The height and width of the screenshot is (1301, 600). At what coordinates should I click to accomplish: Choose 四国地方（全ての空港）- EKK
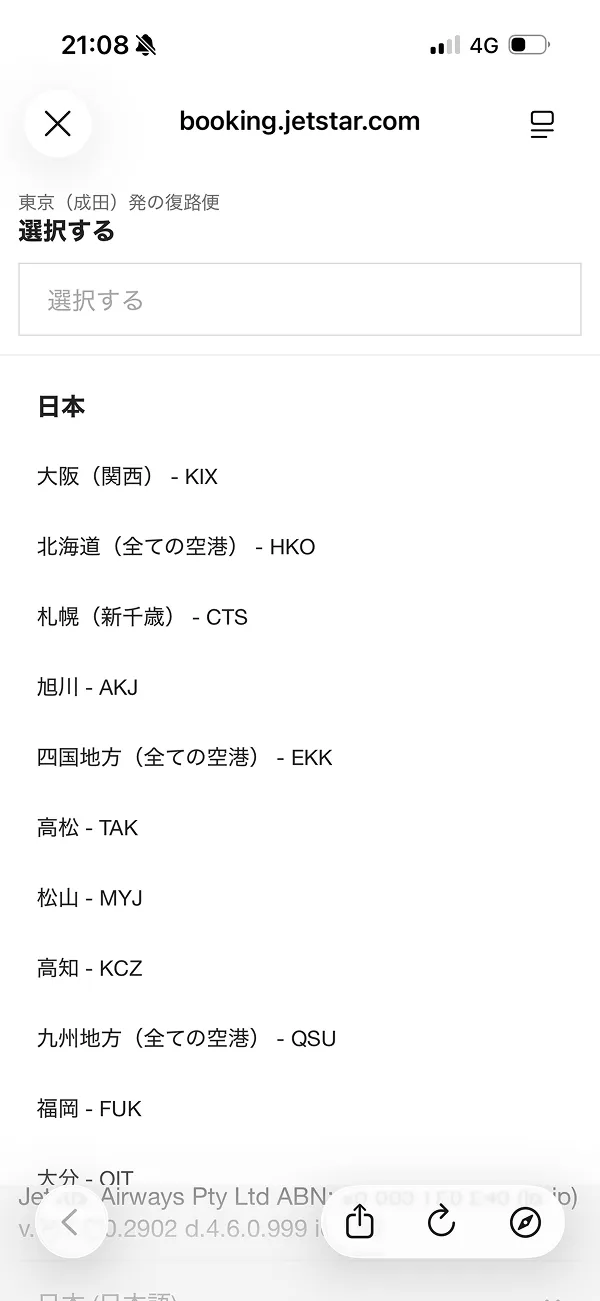click(x=184, y=758)
